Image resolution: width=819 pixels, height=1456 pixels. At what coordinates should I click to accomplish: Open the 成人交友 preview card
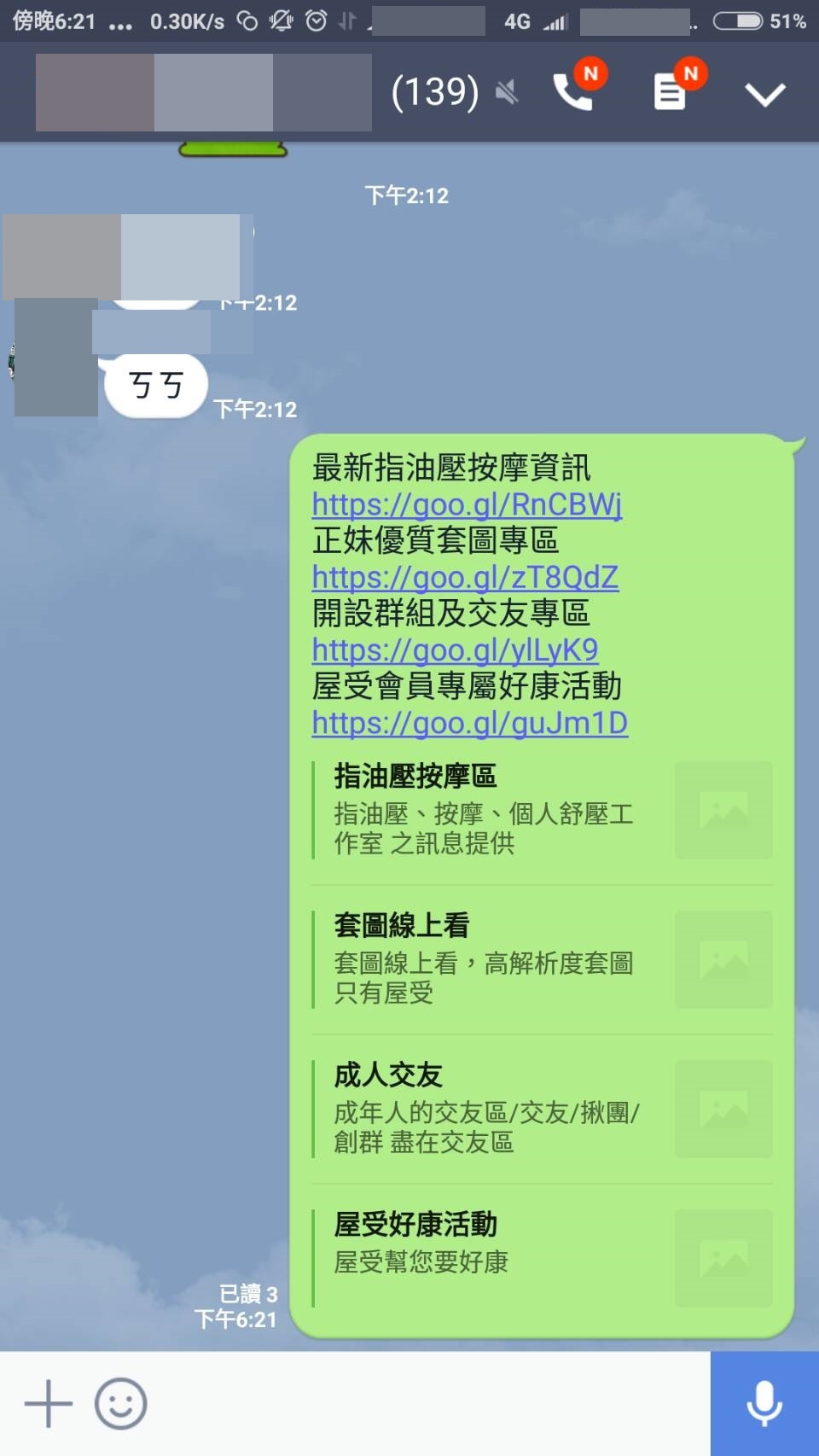tap(543, 1109)
